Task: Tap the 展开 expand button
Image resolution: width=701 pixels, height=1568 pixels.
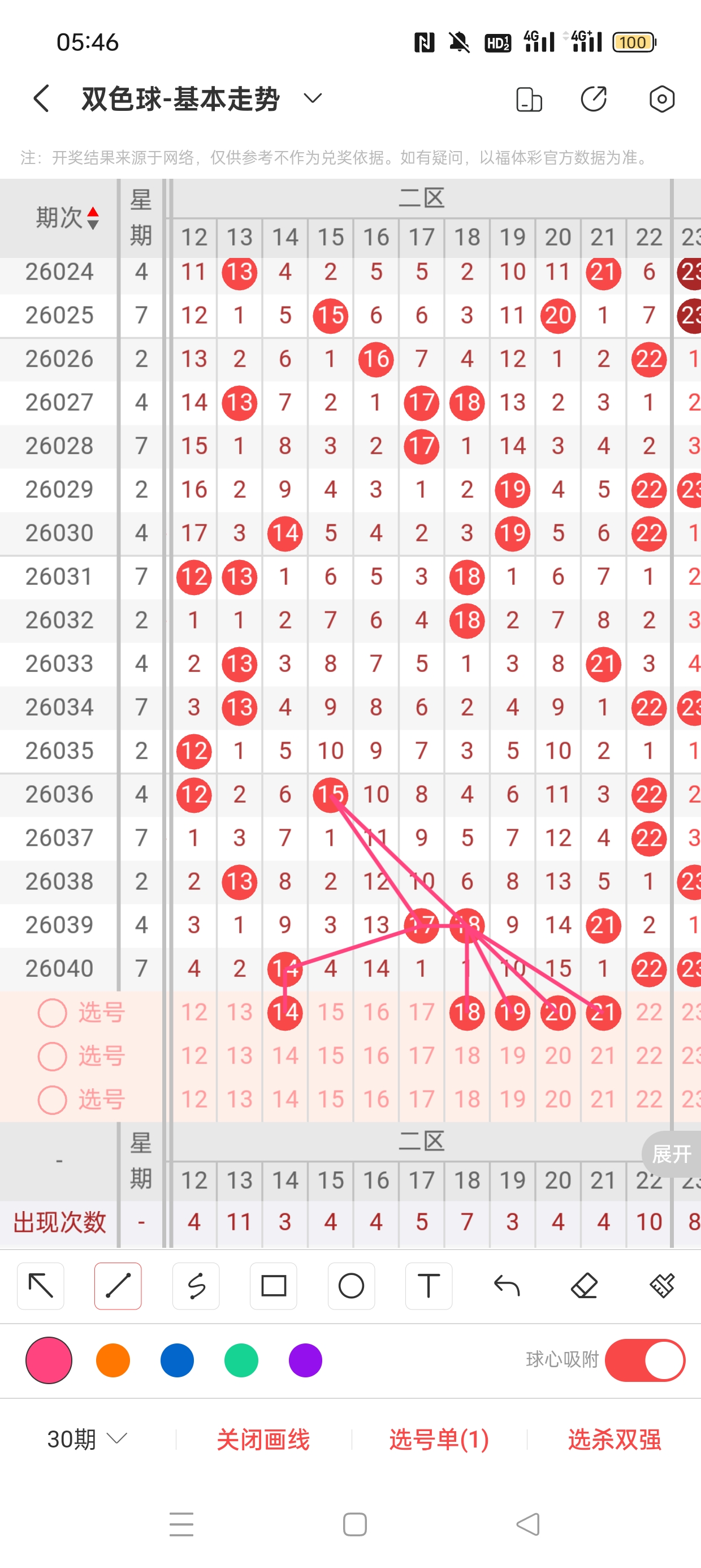Action: click(671, 1153)
